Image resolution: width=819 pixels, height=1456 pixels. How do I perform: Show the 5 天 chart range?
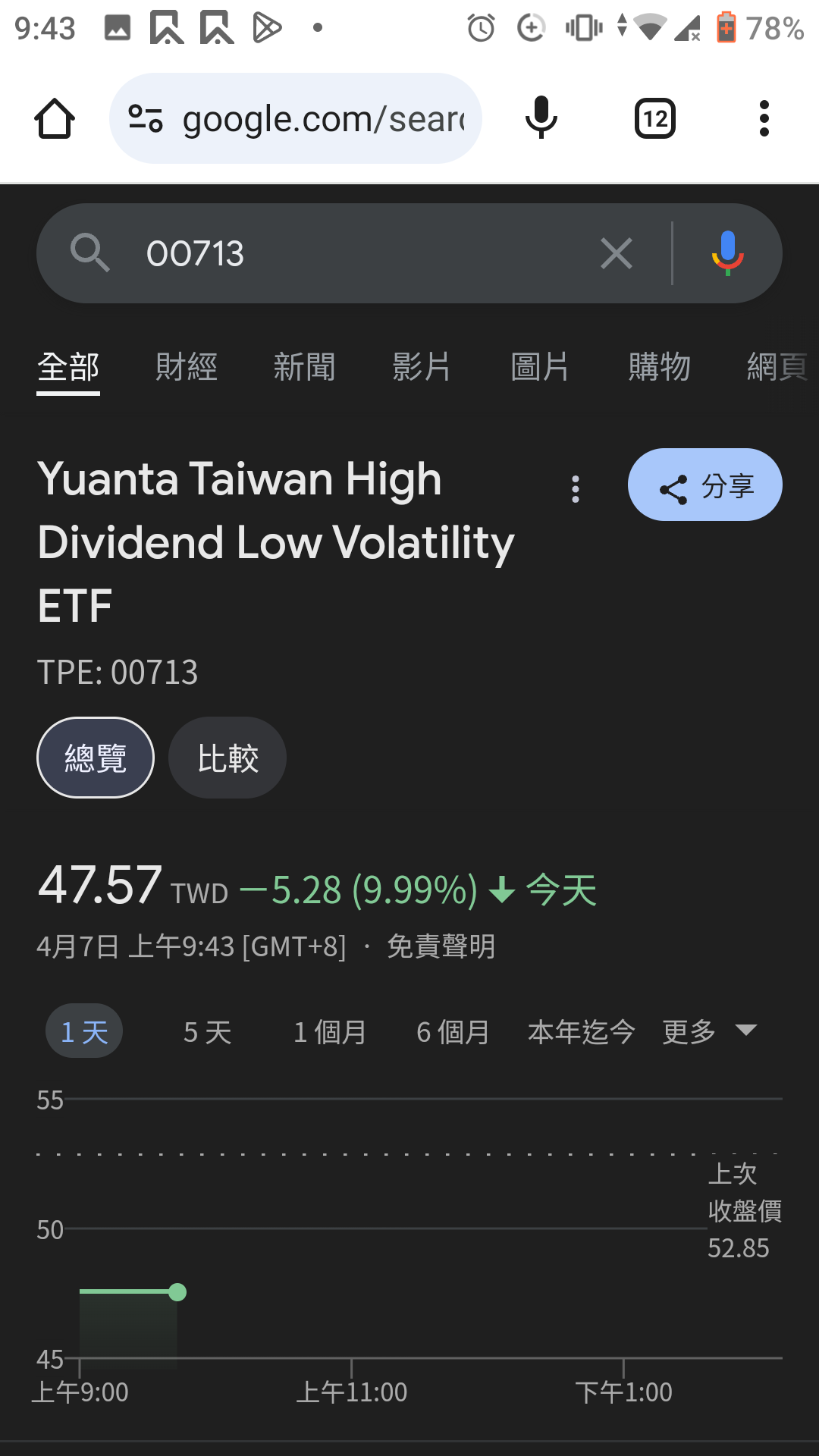click(x=207, y=1032)
